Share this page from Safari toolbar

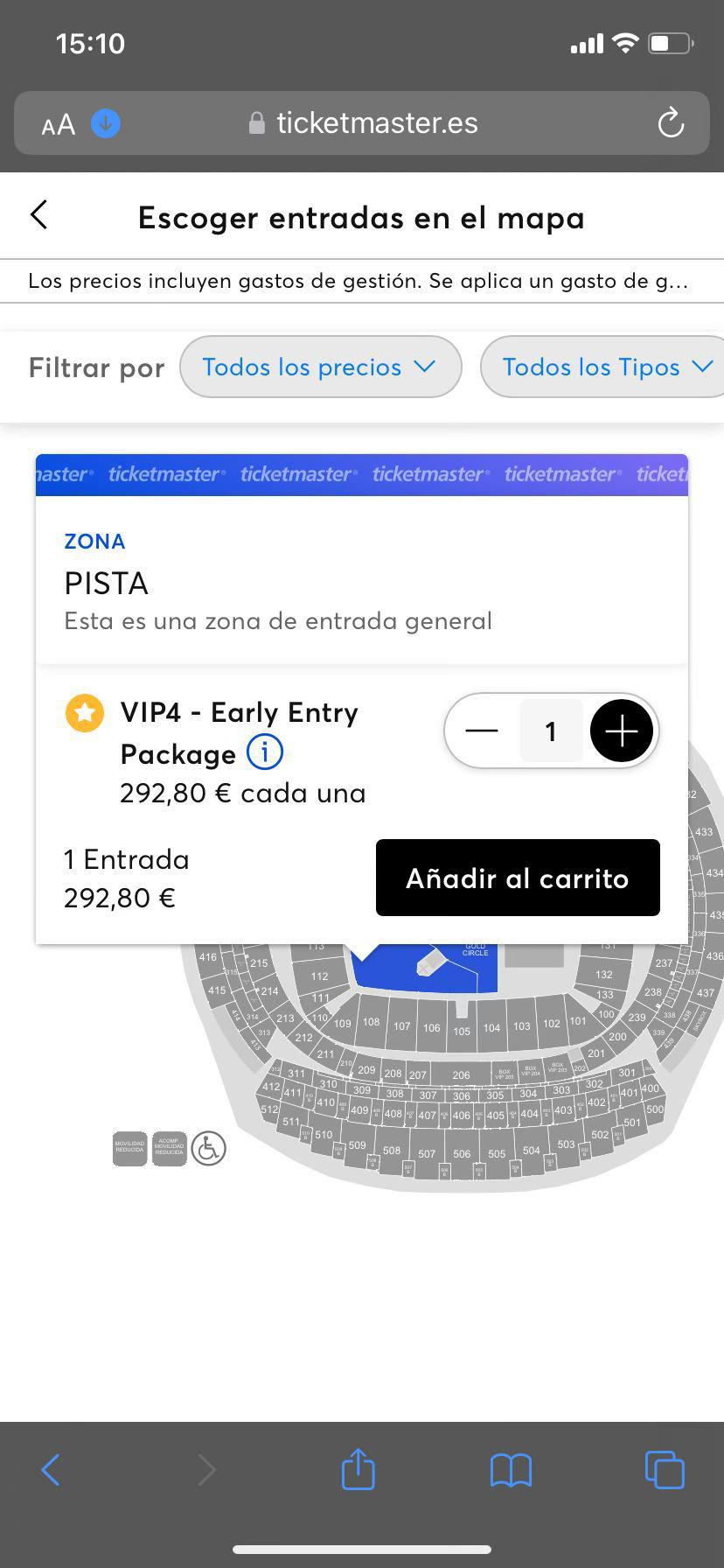(x=358, y=1469)
